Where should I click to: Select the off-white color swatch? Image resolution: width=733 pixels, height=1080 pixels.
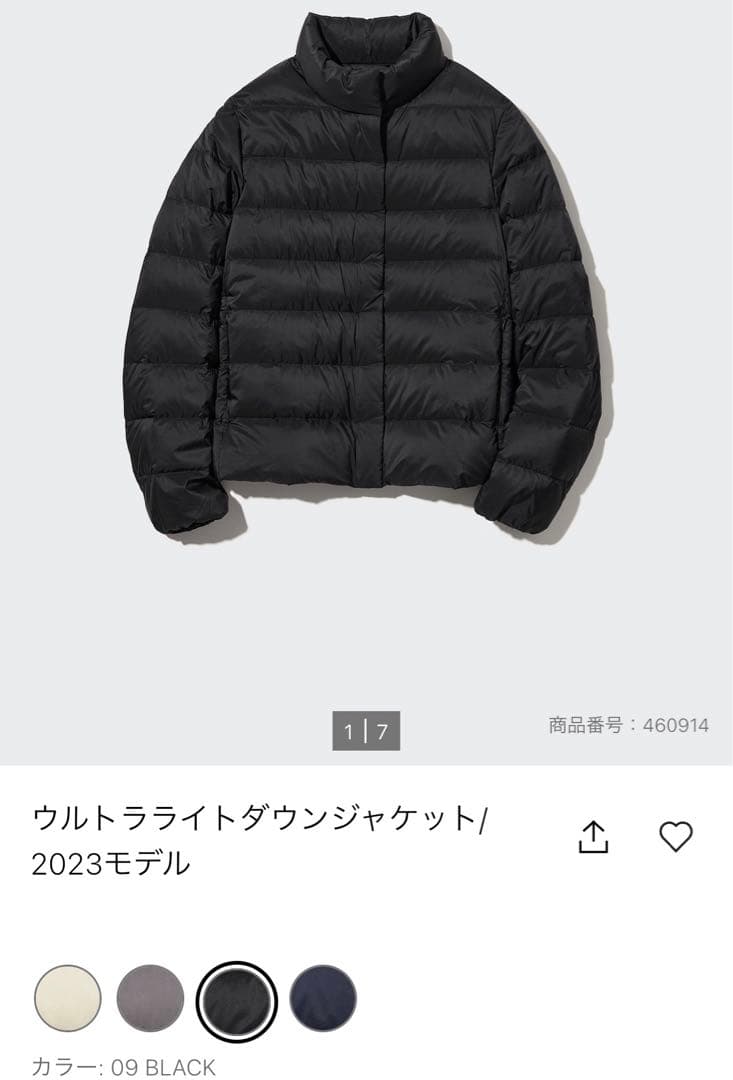[x=68, y=998]
